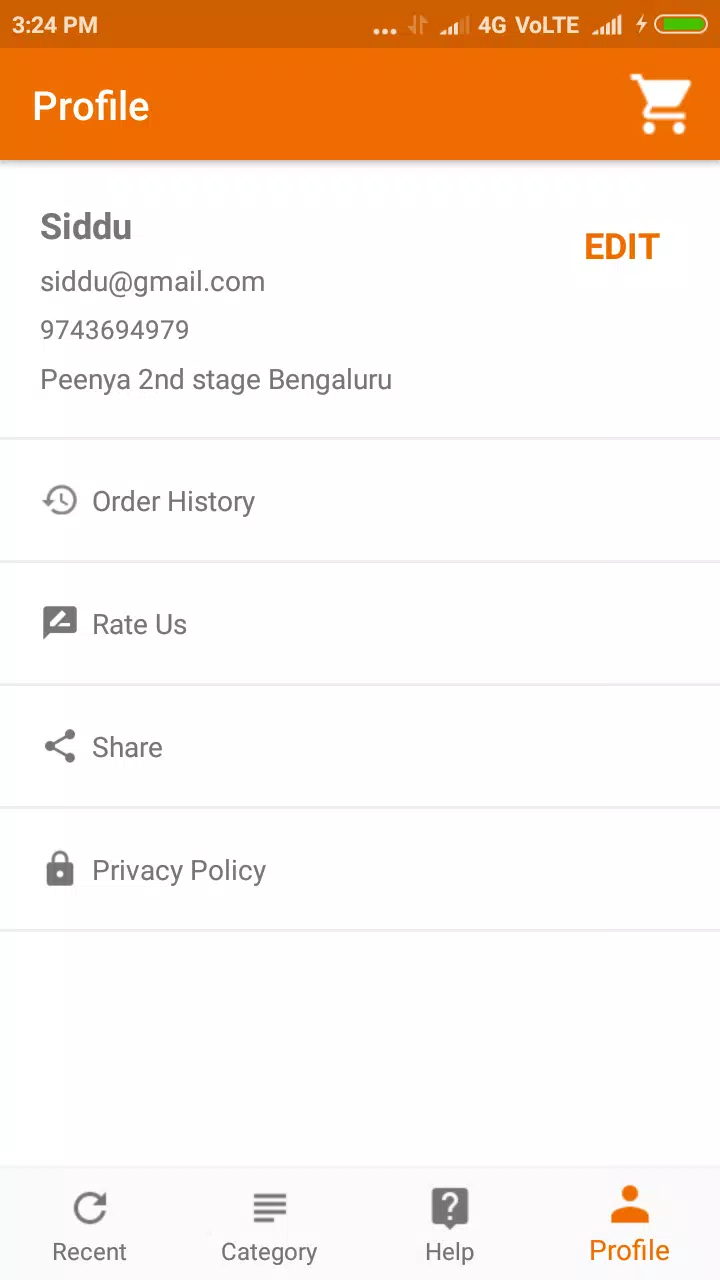
Task: Open Order History
Action: pyautogui.click(x=360, y=500)
